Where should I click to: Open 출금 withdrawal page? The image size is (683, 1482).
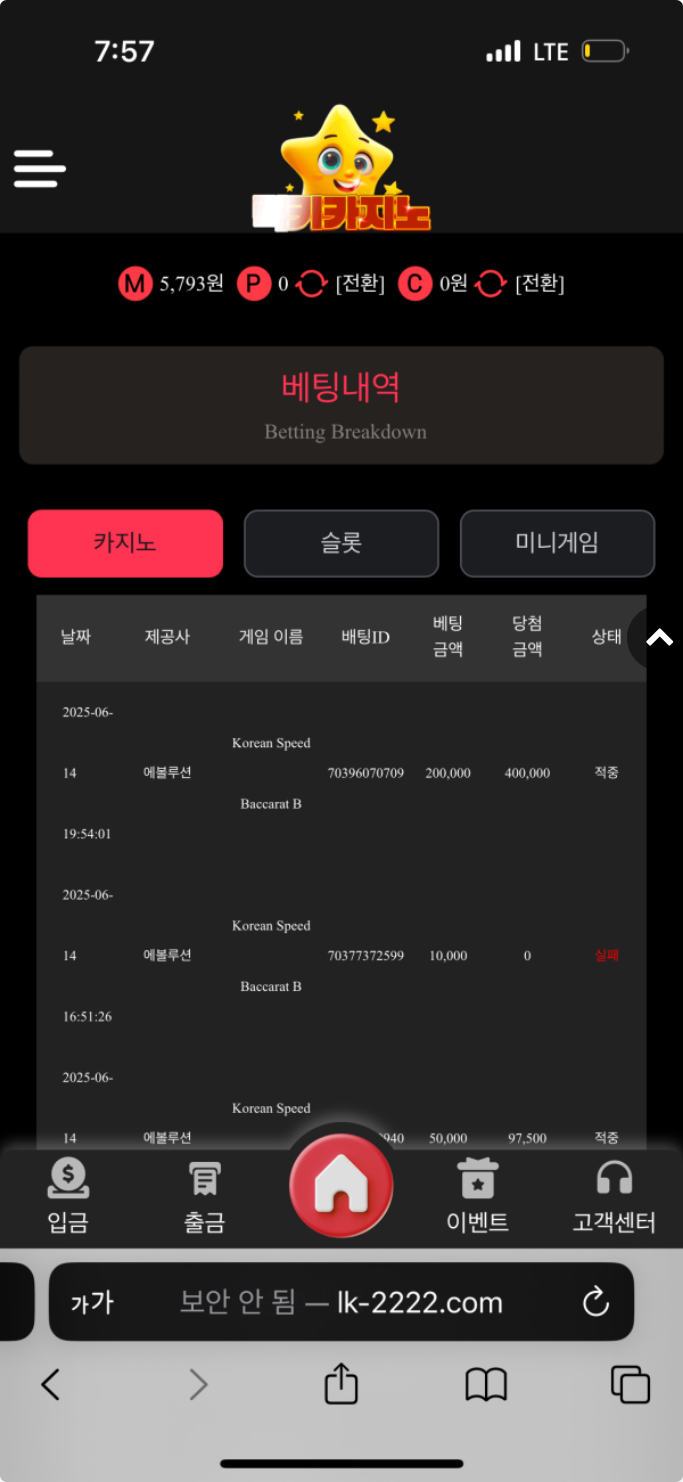coord(204,1196)
